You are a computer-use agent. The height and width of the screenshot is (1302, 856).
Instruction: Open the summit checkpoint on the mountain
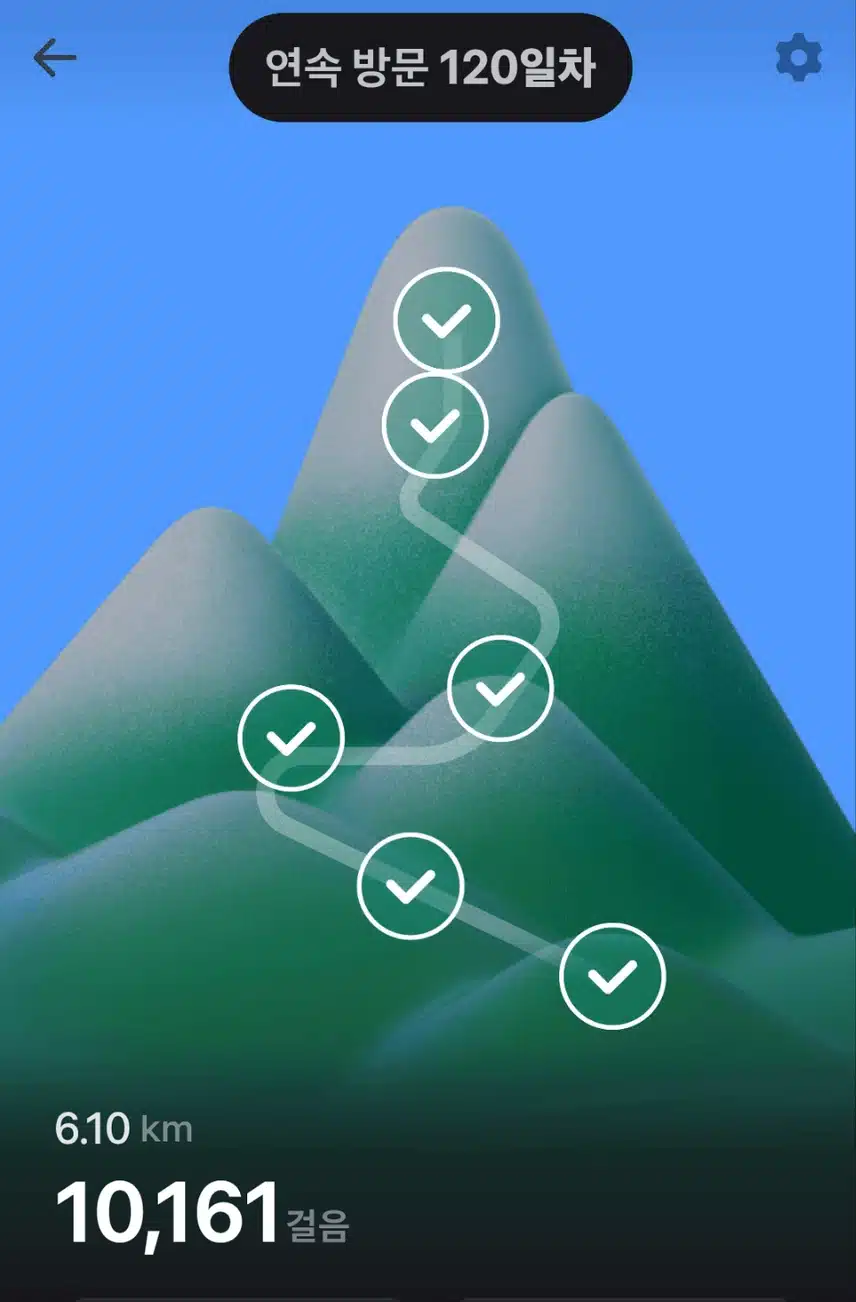pyautogui.click(x=446, y=320)
